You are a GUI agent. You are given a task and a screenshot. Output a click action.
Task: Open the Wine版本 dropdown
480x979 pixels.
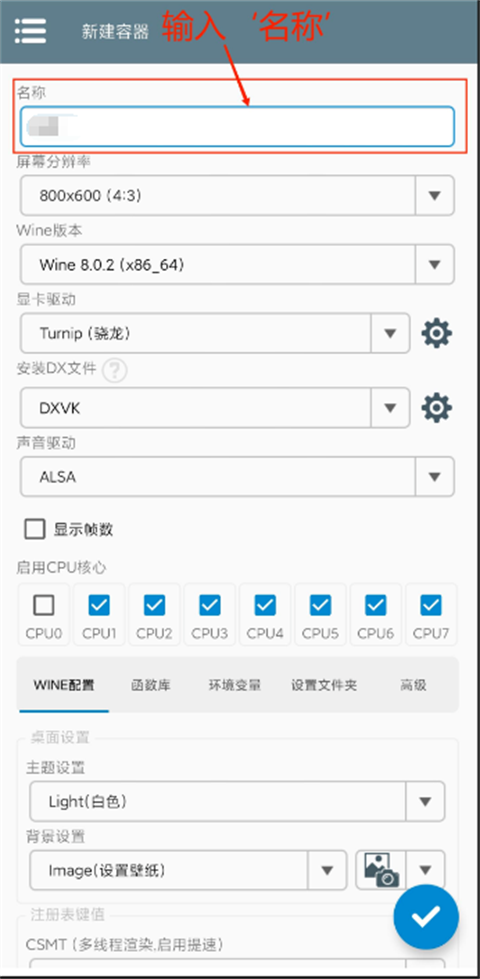tap(237, 265)
